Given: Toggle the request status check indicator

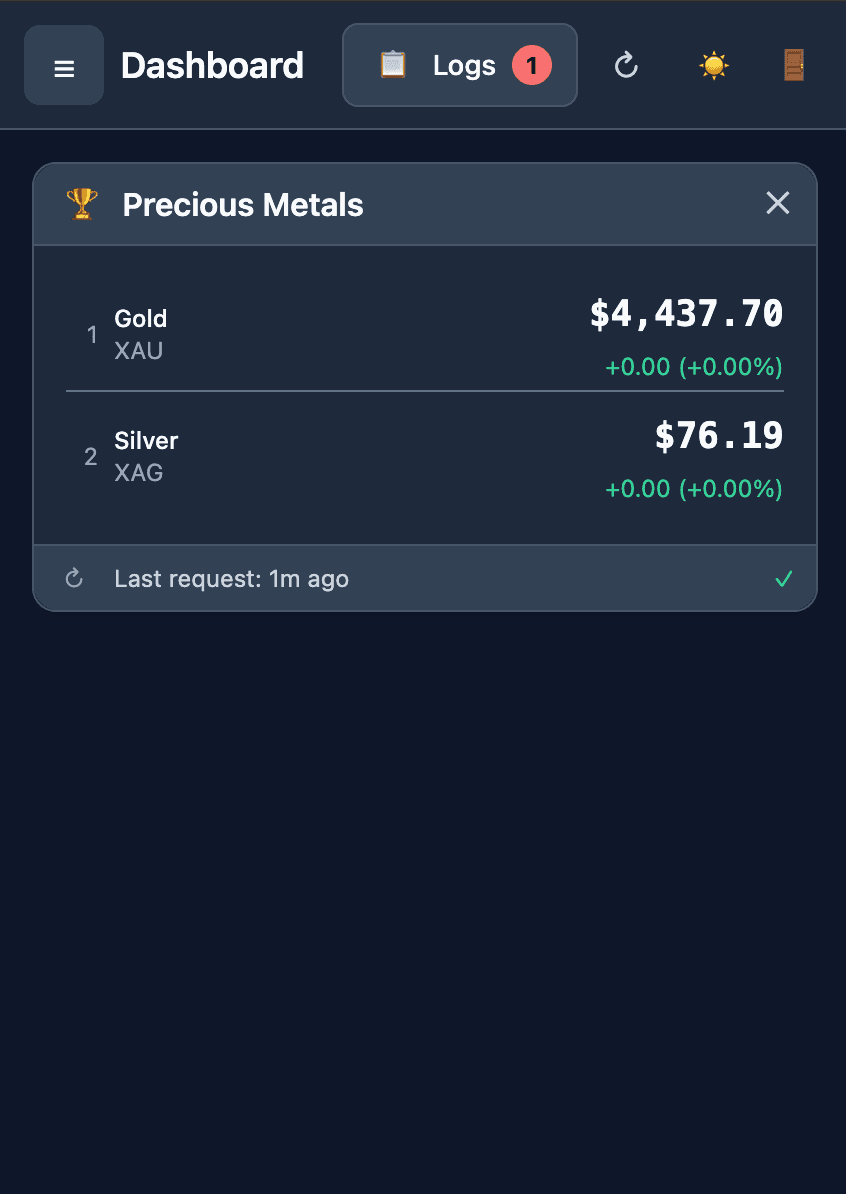Looking at the screenshot, I should click(783, 578).
